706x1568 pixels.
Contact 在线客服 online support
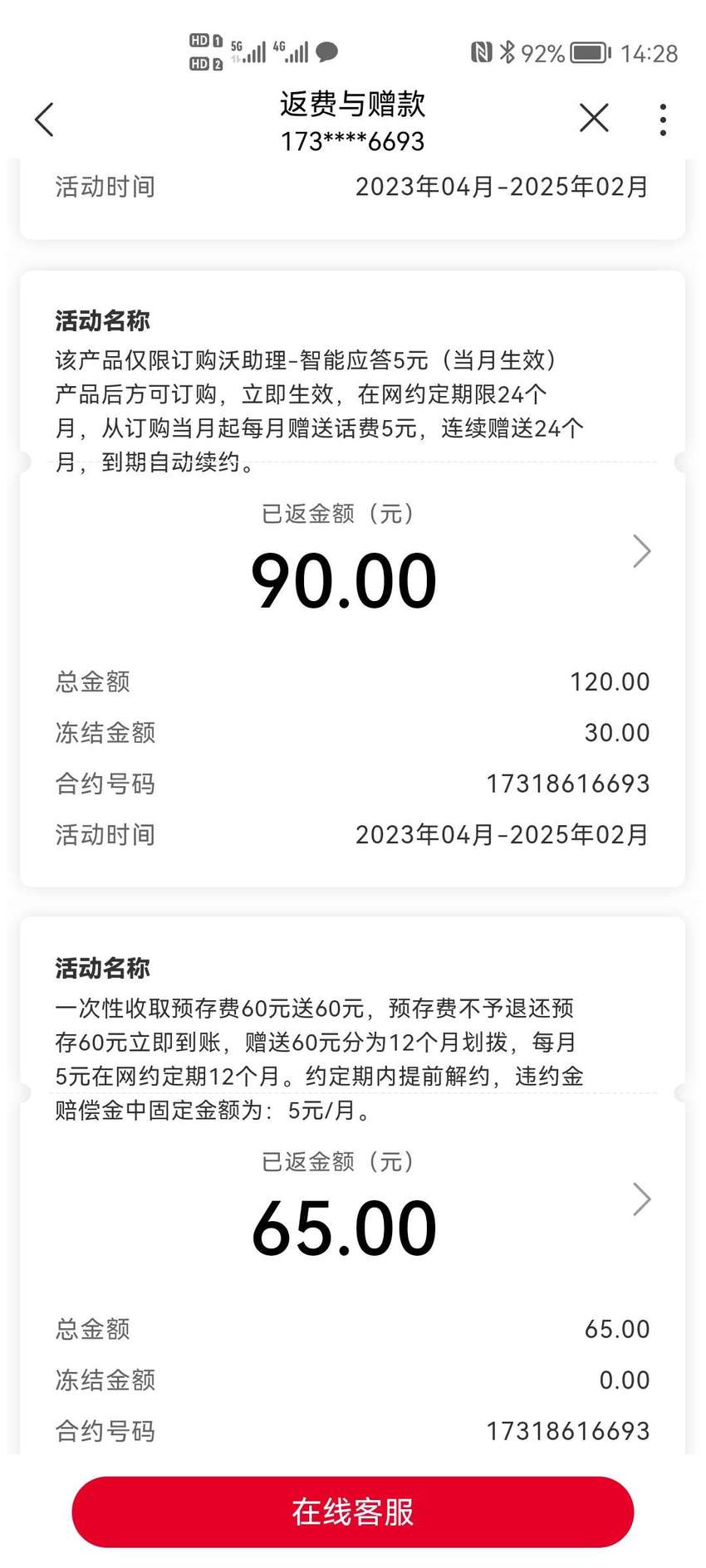coord(353,1512)
